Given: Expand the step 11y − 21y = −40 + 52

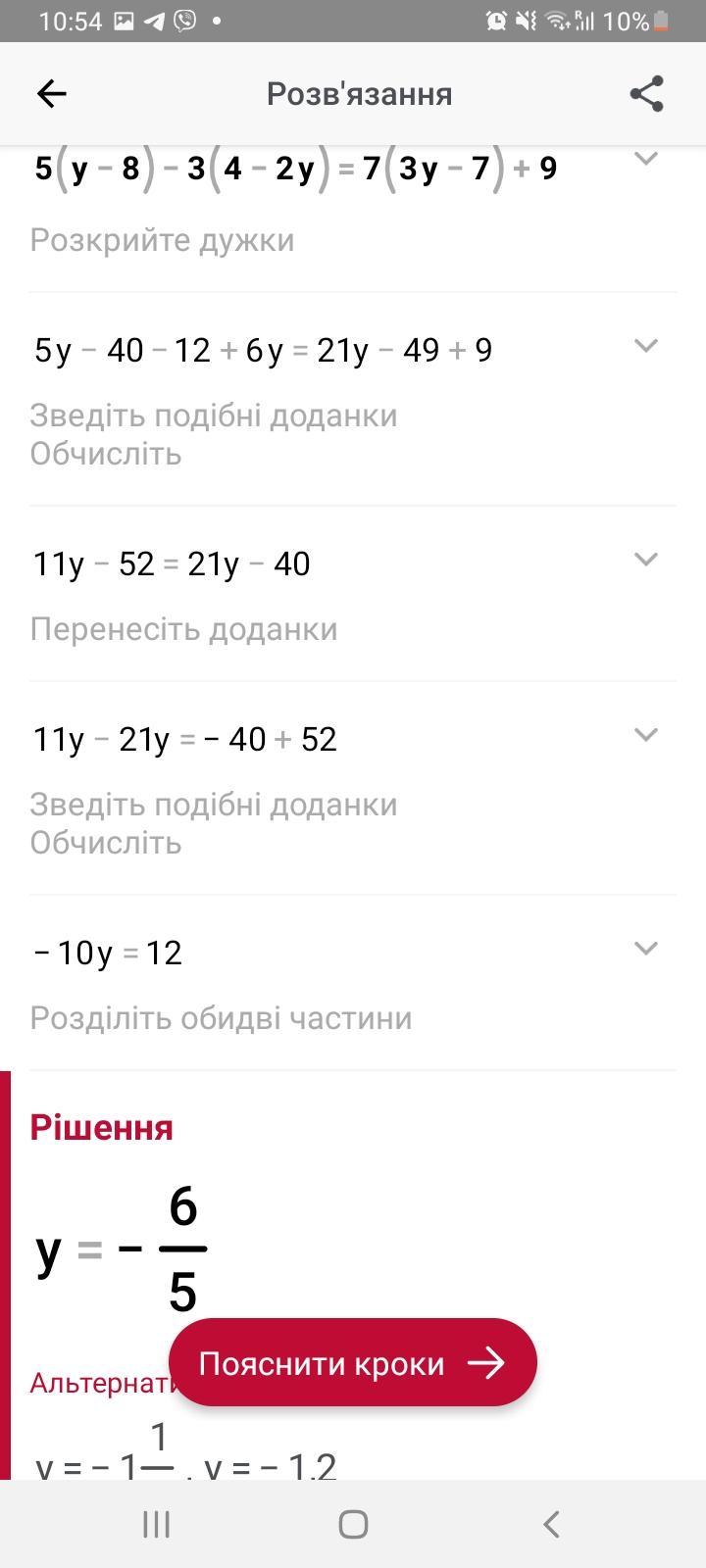Looking at the screenshot, I should [x=645, y=734].
